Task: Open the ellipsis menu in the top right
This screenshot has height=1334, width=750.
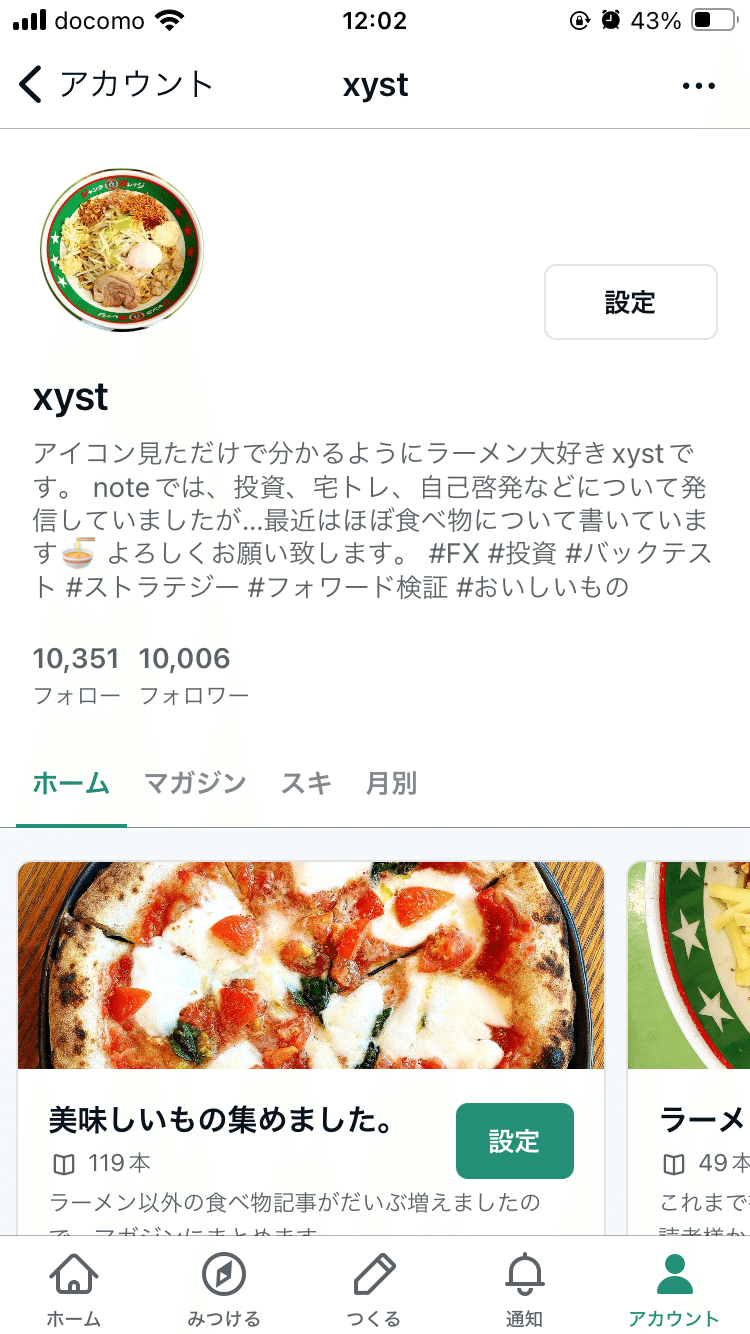Action: pyautogui.click(x=697, y=85)
